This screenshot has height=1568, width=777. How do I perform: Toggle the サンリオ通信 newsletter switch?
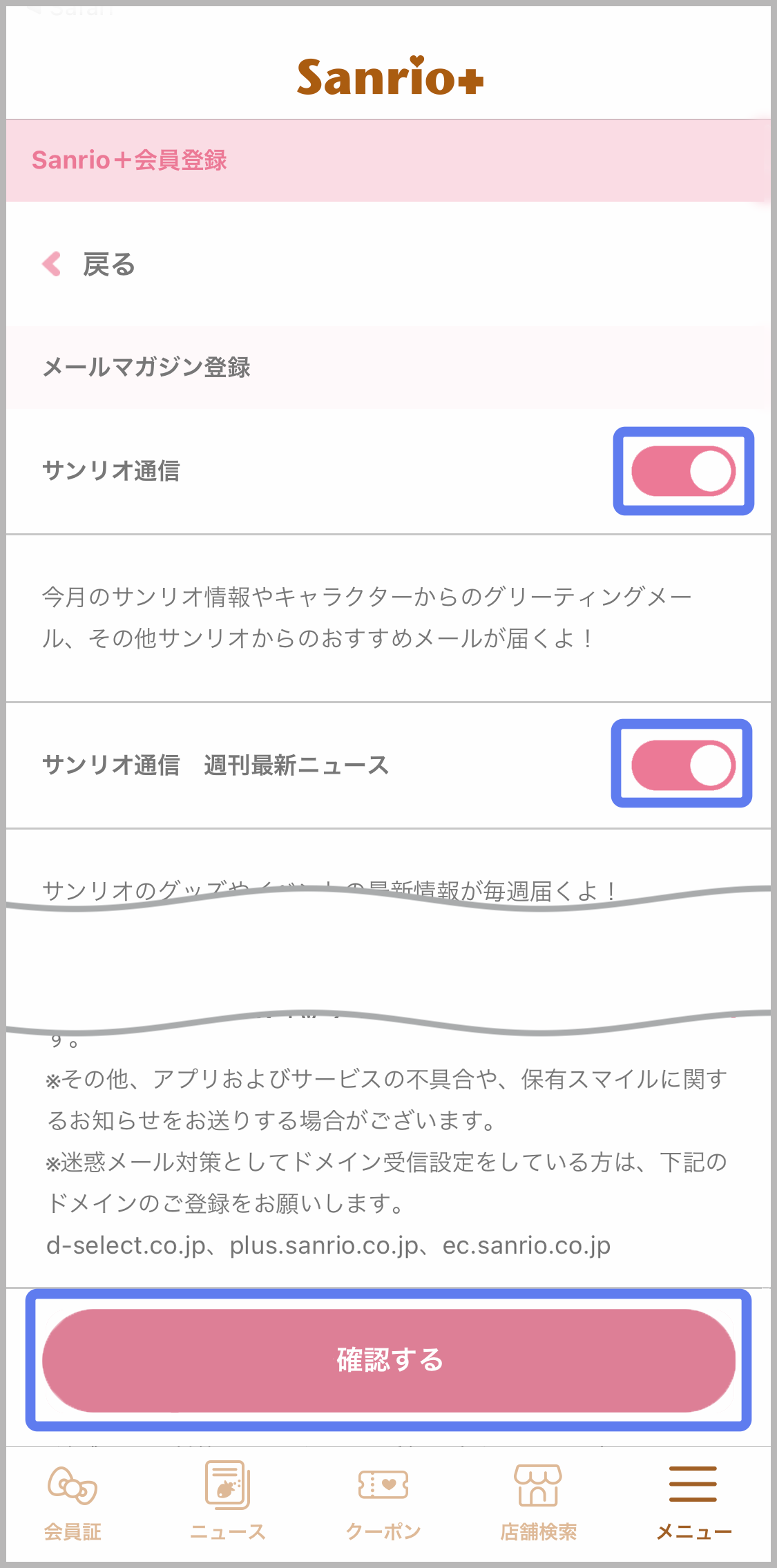pos(683,471)
